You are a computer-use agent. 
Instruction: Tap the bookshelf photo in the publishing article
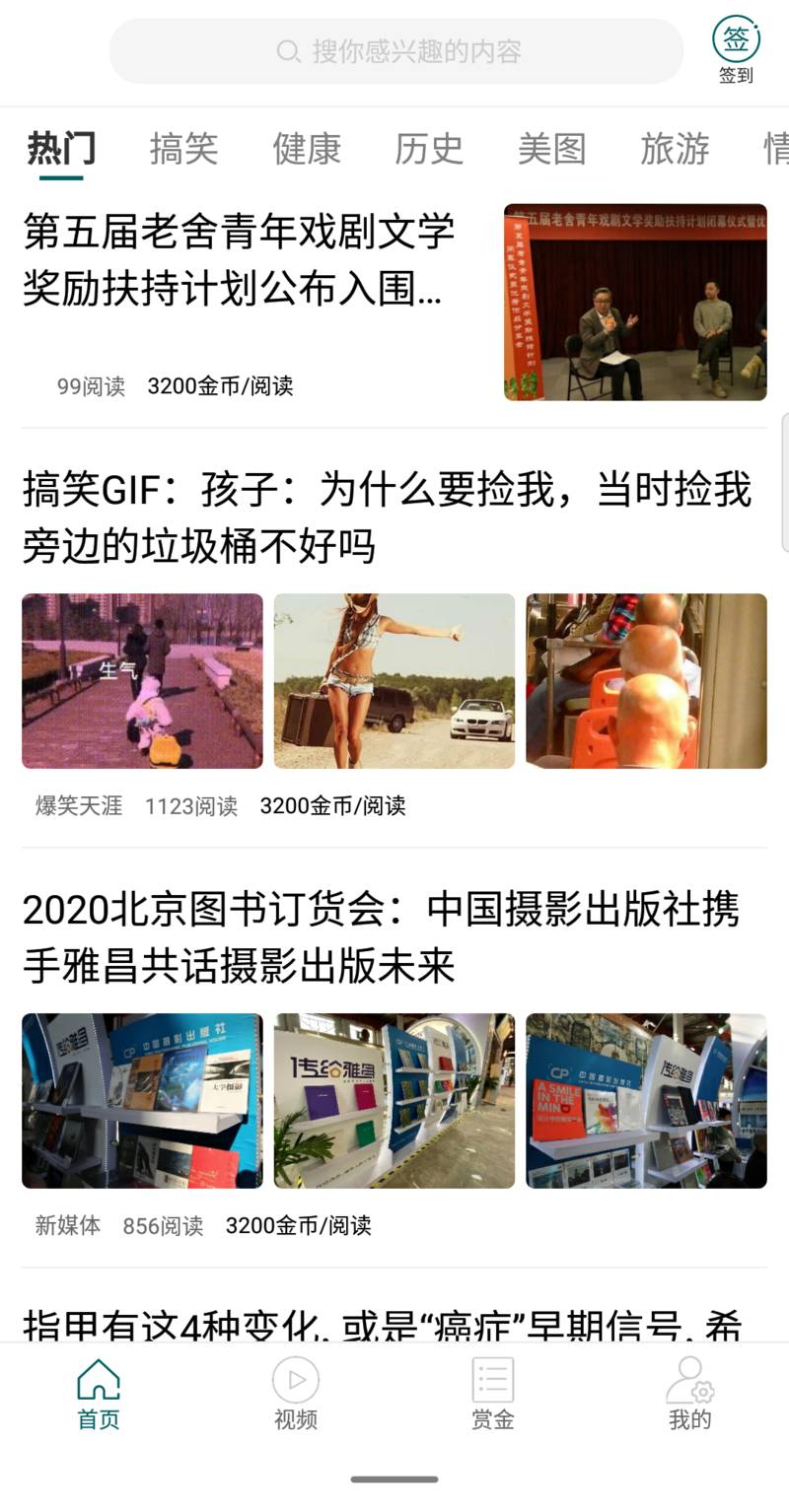click(x=141, y=1101)
